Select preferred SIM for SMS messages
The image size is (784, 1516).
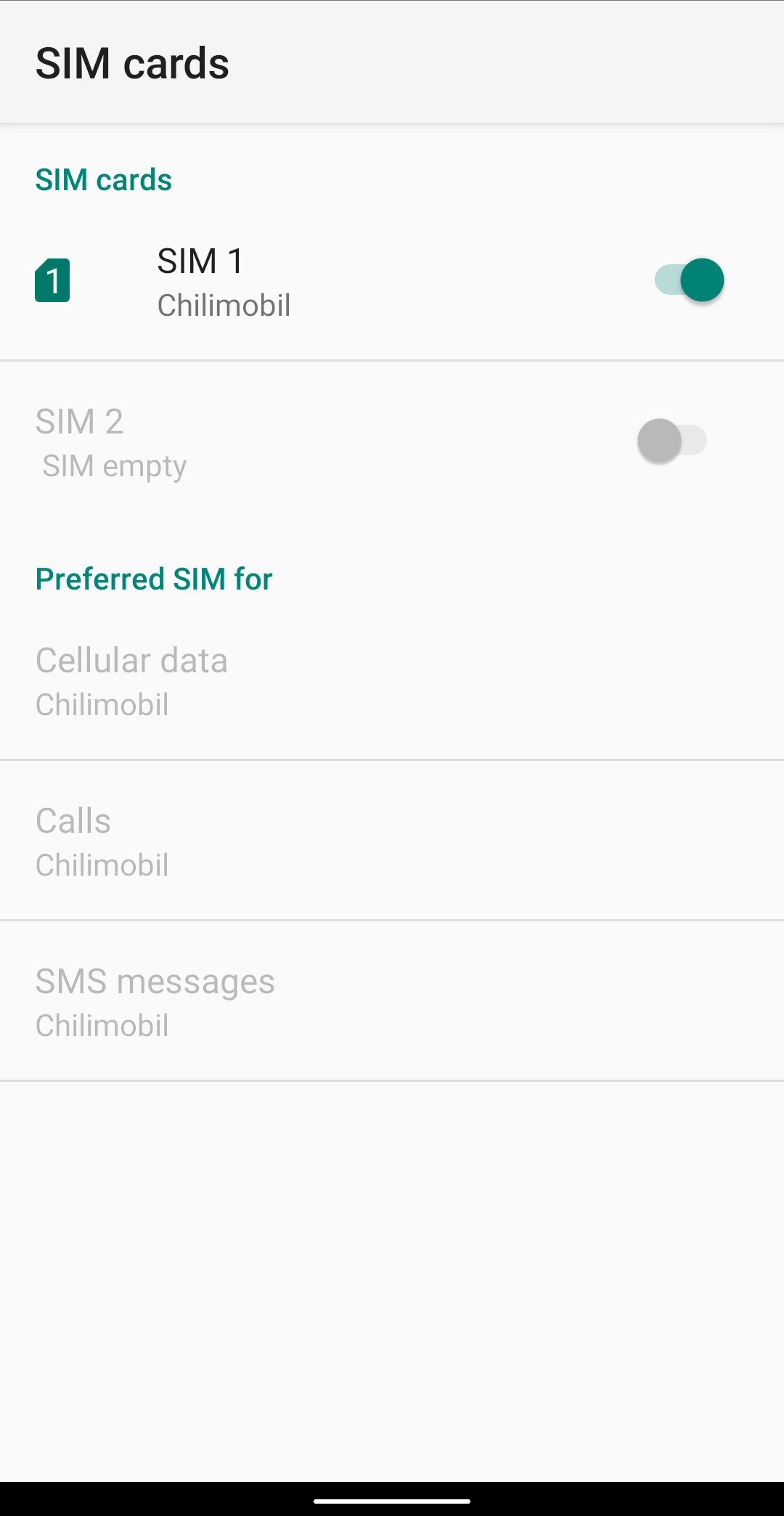point(392,1002)
